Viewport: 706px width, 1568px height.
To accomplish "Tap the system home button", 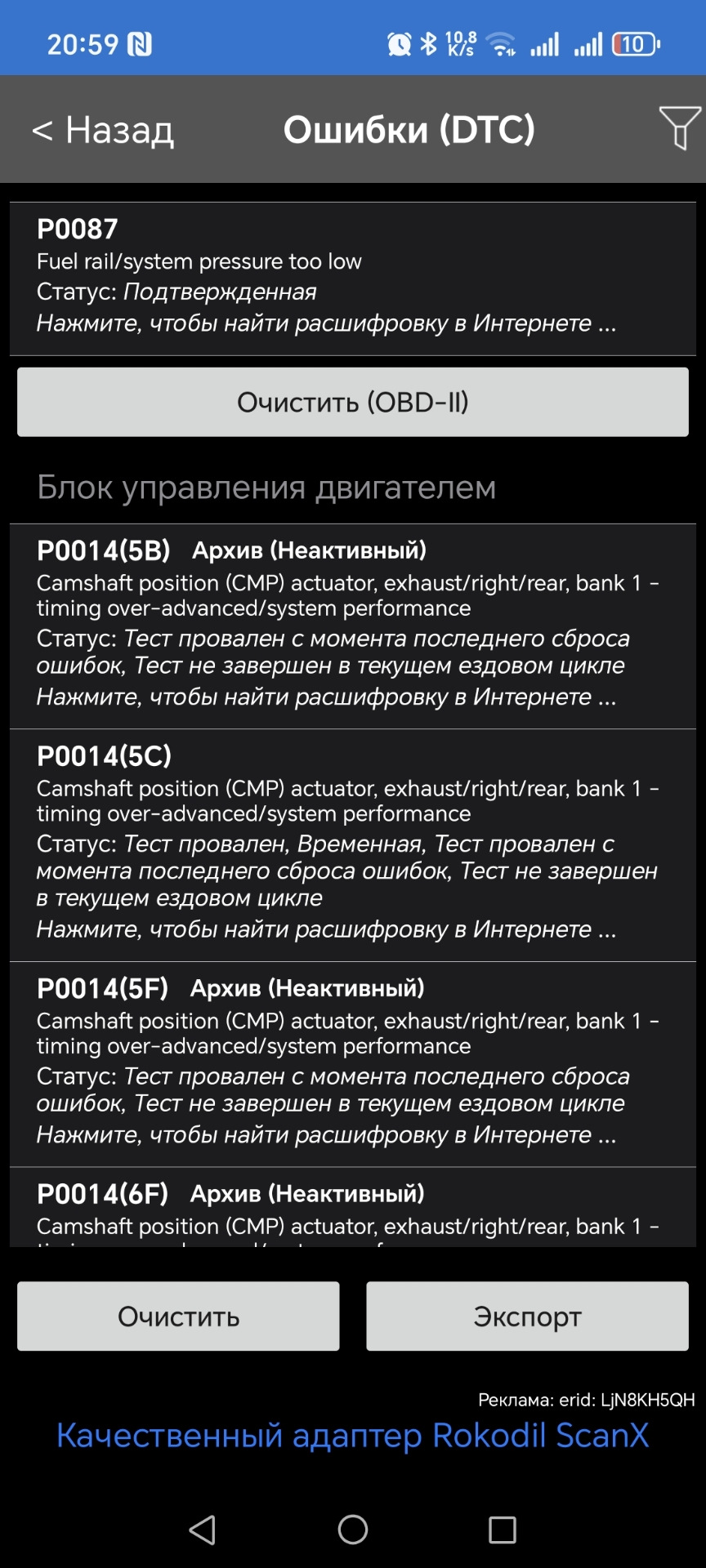I will pyautogui.click(x=353, y=1530).
